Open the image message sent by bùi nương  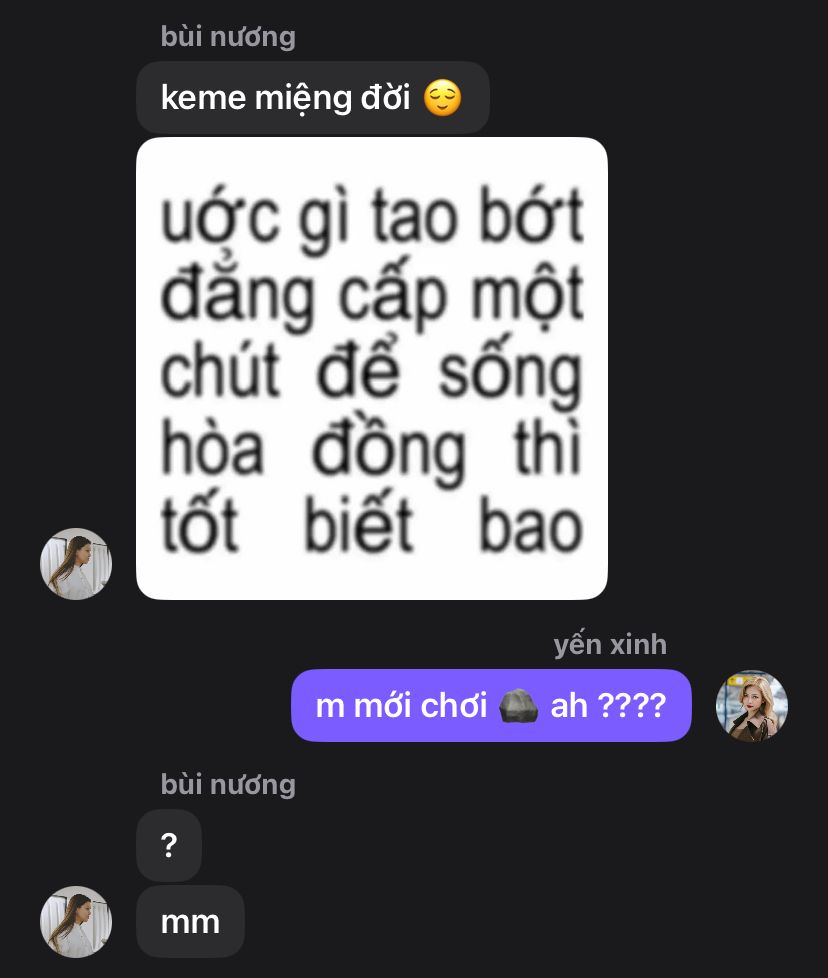[x=371, y=368]
